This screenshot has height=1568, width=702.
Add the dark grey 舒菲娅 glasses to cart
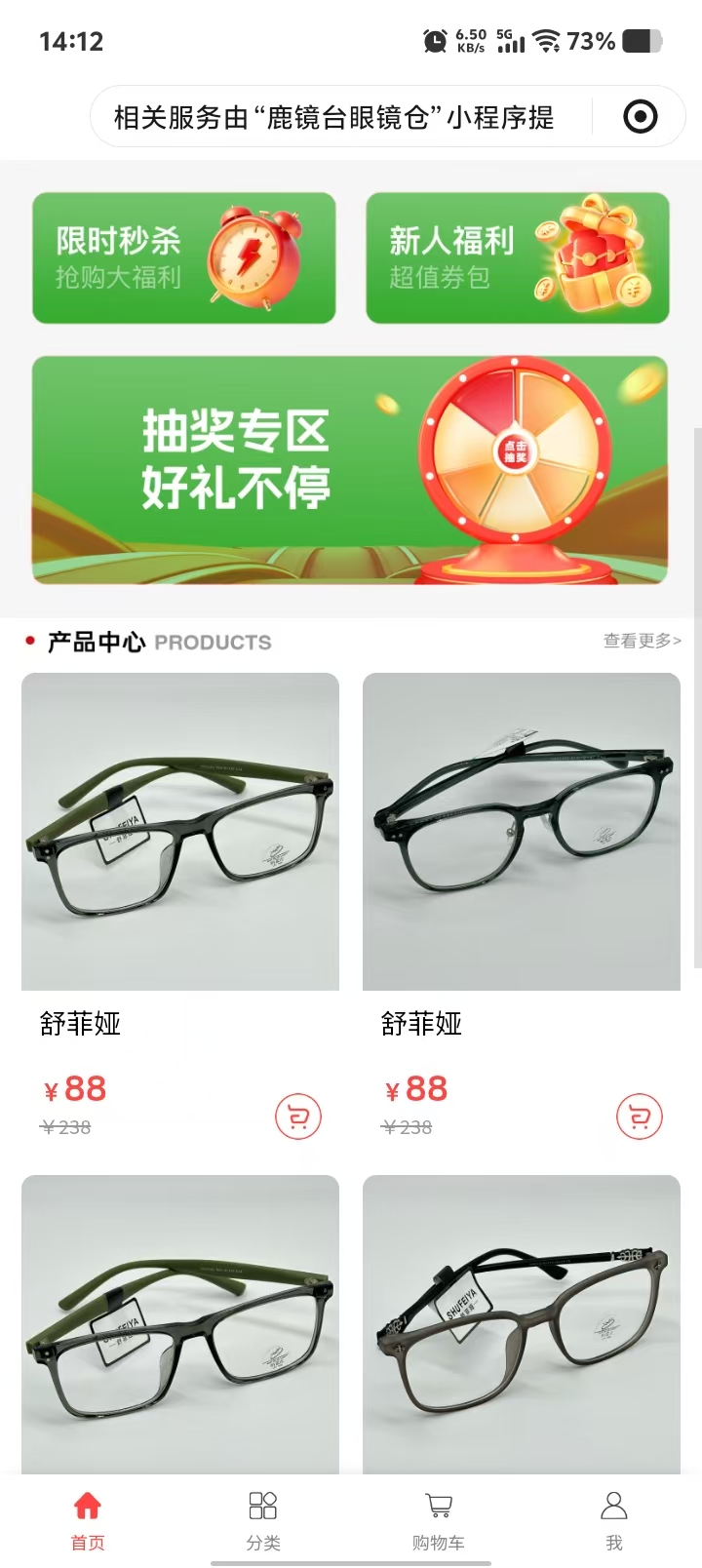(x=640, y=1117)
